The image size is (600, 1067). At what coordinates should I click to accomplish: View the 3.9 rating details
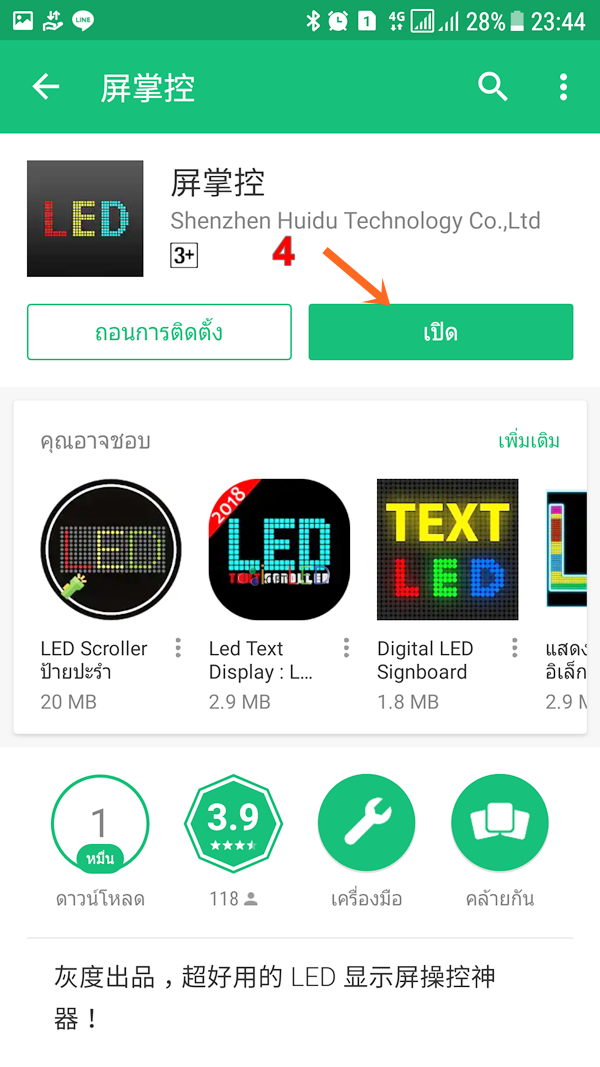click(x=233, y=825)
